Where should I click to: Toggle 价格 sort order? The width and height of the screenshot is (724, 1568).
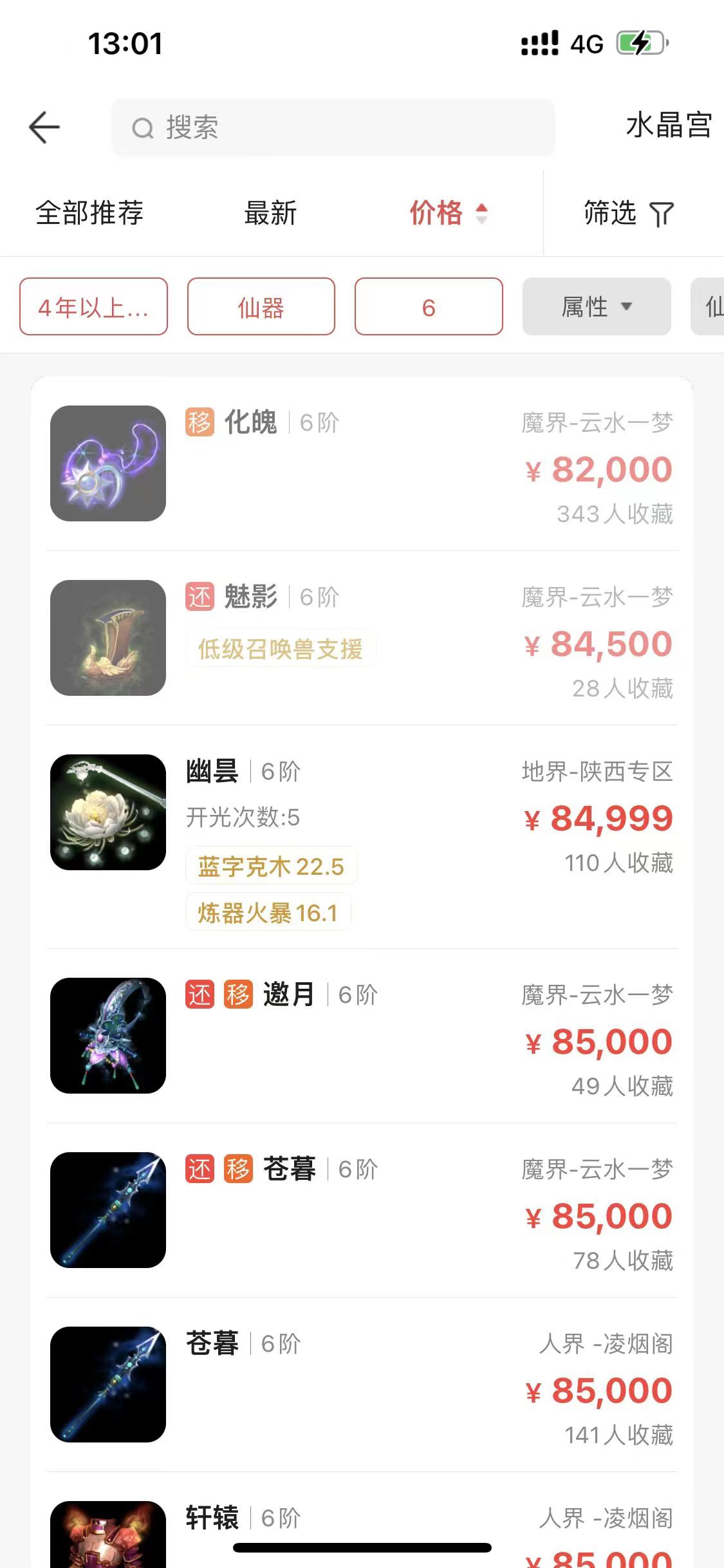tap(449, 213)
